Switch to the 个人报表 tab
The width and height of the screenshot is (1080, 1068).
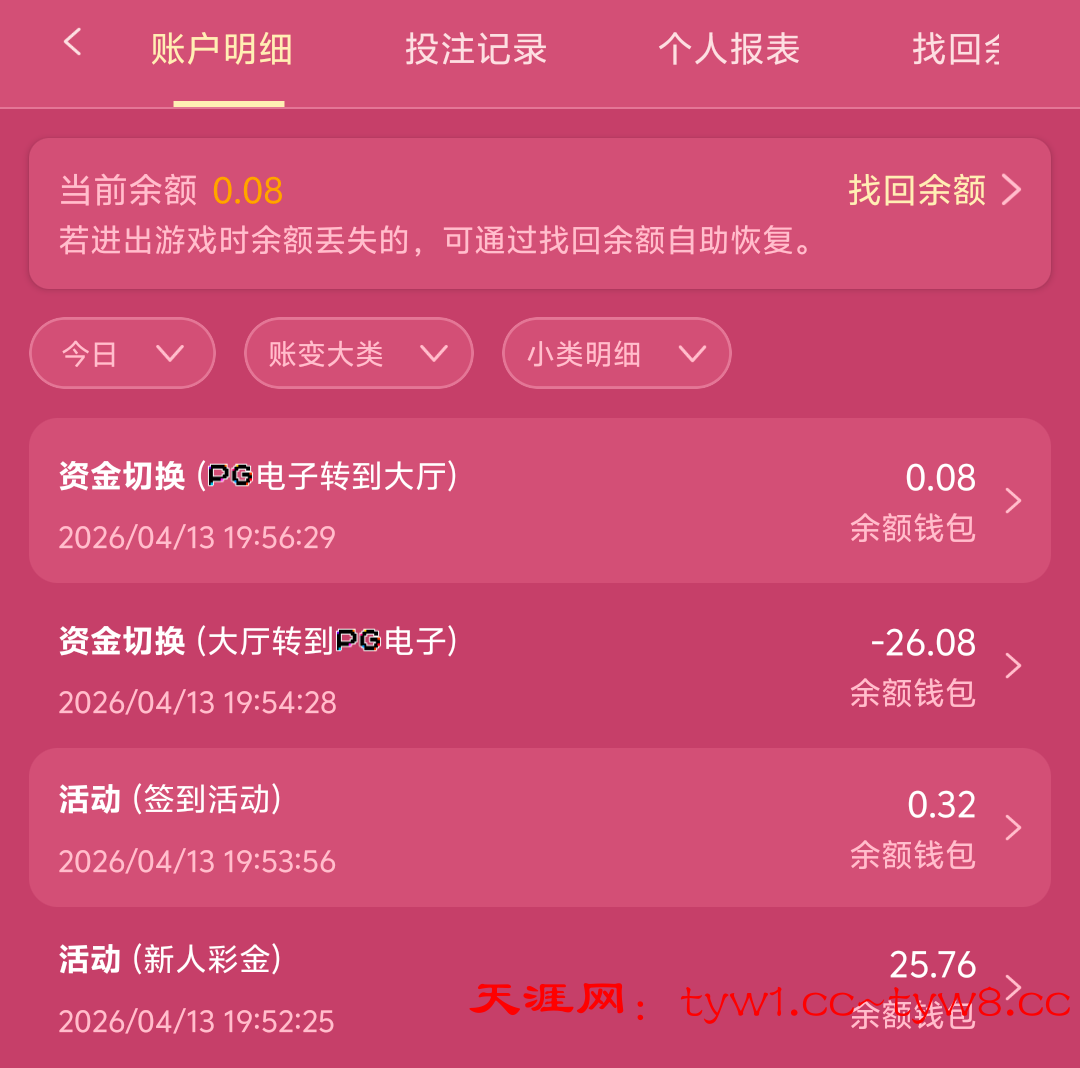[x=729, y=49]
